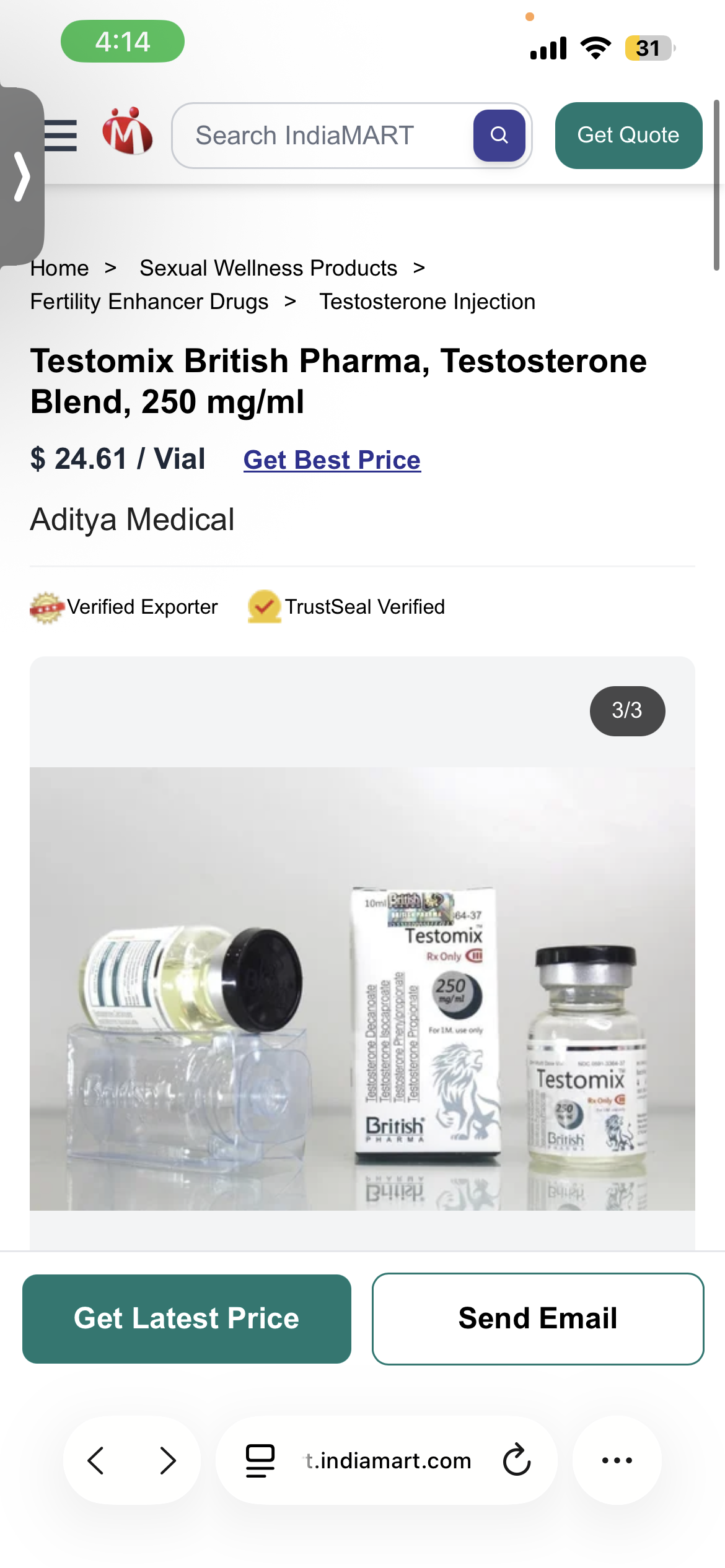Screen dimensions: 725x1568
Task: Go forward in the browser
Action: click(167, 1460)
